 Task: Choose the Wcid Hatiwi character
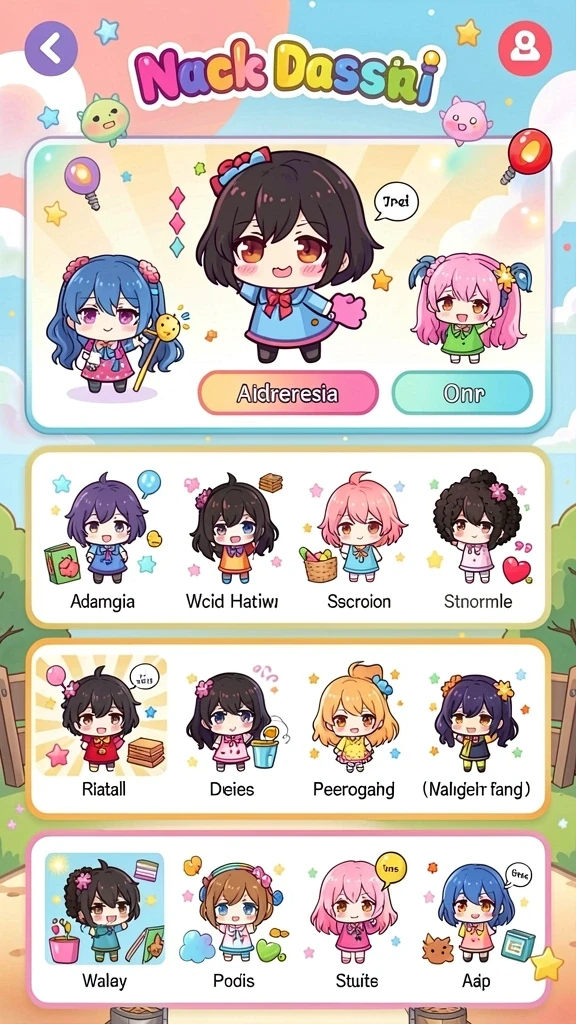[232, 542]
